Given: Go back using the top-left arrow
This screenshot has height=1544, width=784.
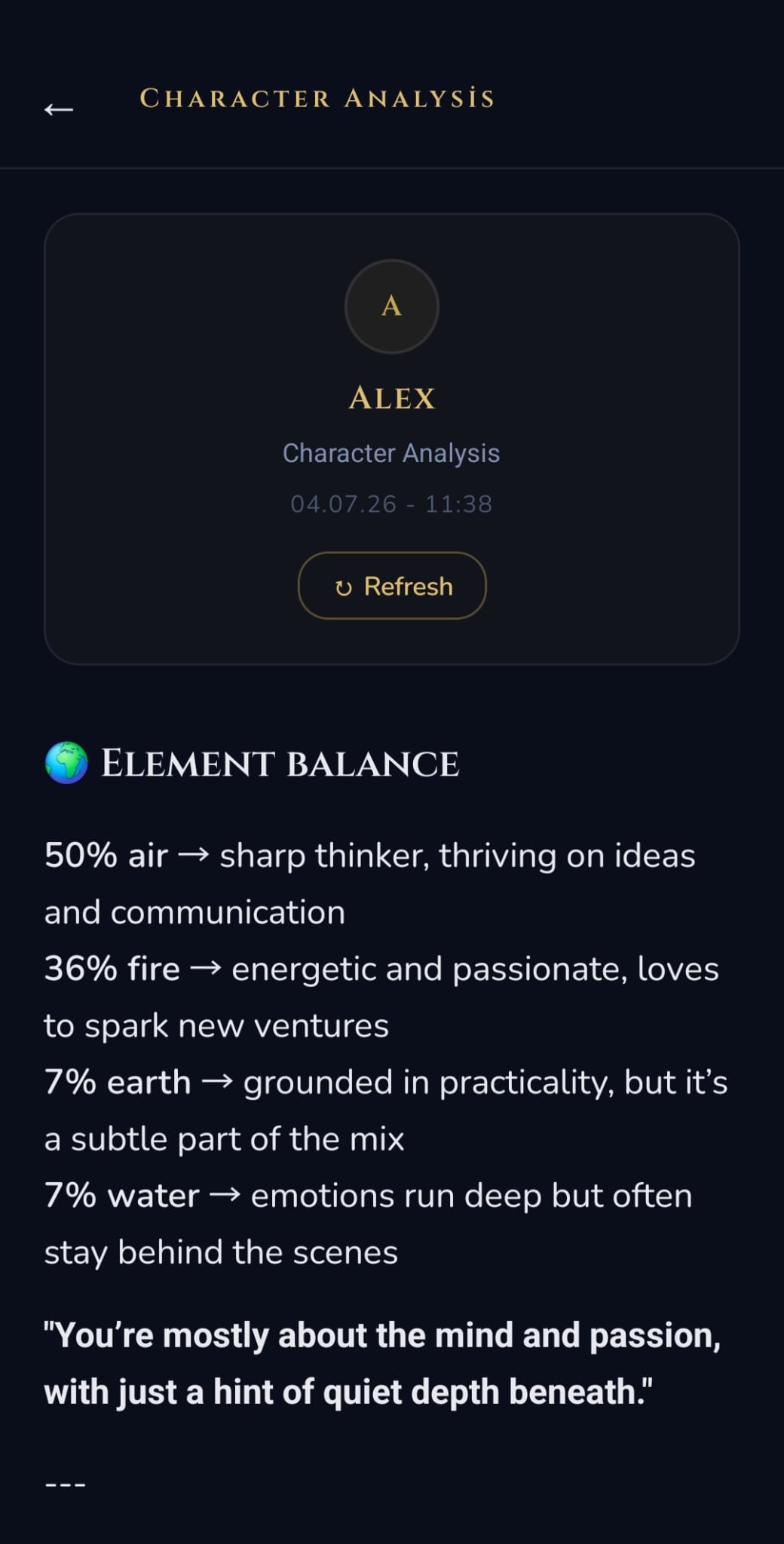Looking at the screenshot, I should (59, 109).
